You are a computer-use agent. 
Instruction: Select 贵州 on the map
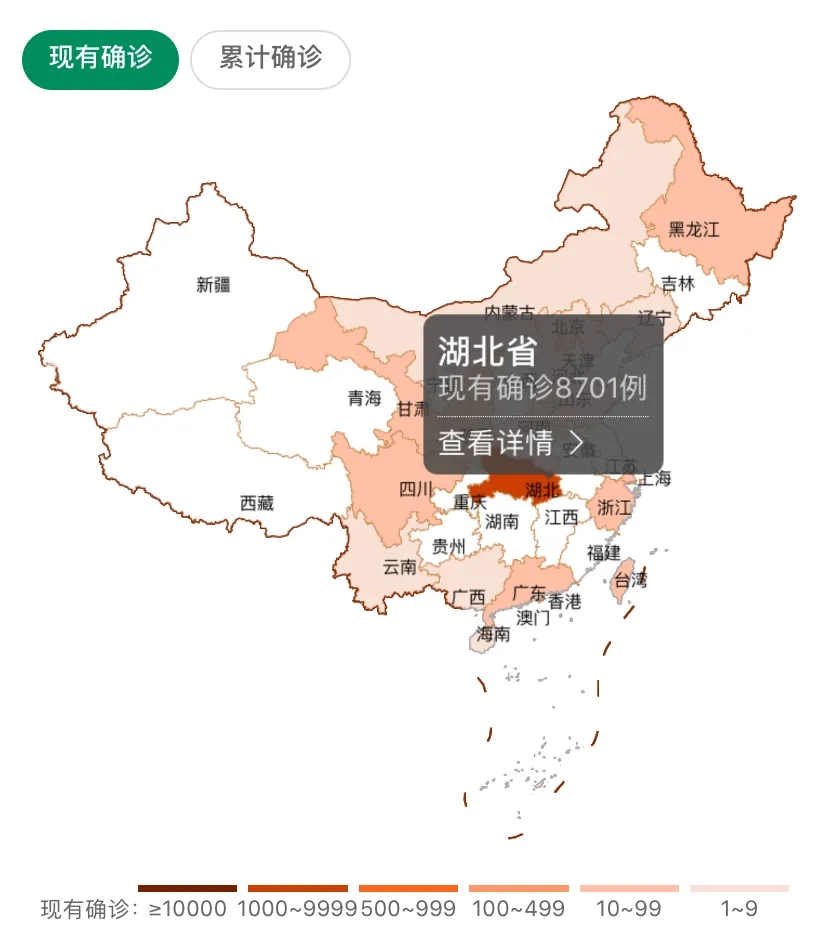click(448, 547)
